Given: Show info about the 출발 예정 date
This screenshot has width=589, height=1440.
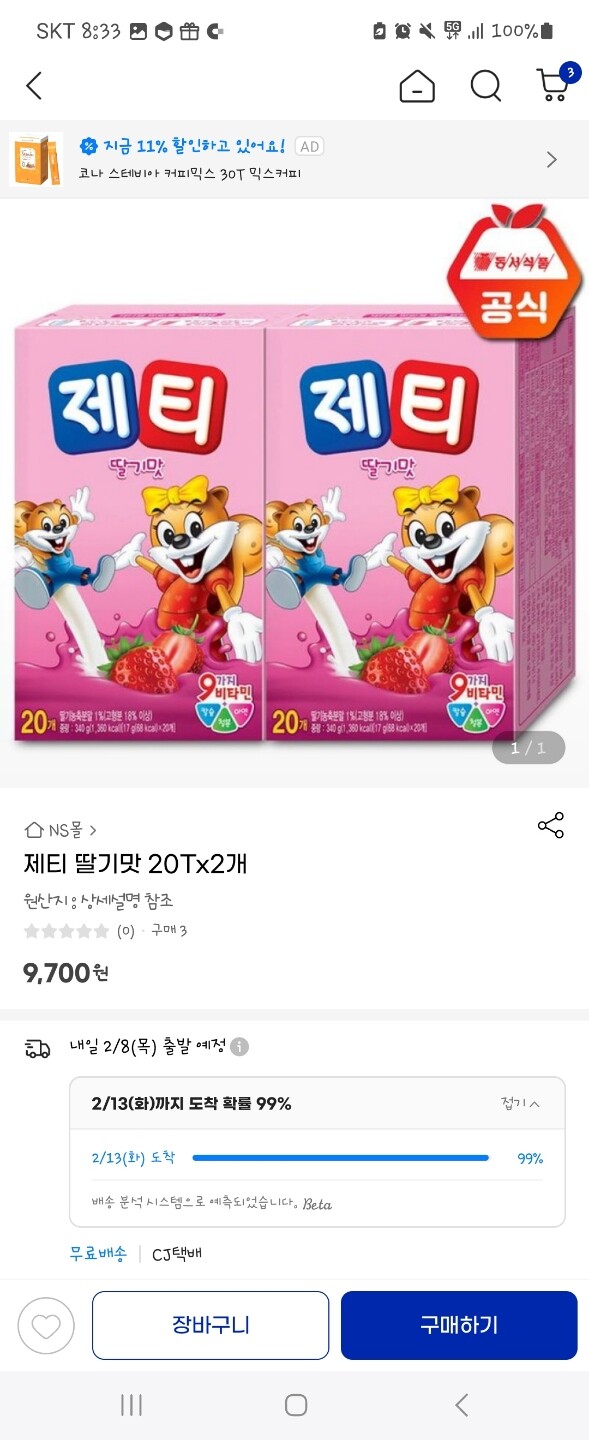Looking at the screenshot, I should tap(239, 1047).
